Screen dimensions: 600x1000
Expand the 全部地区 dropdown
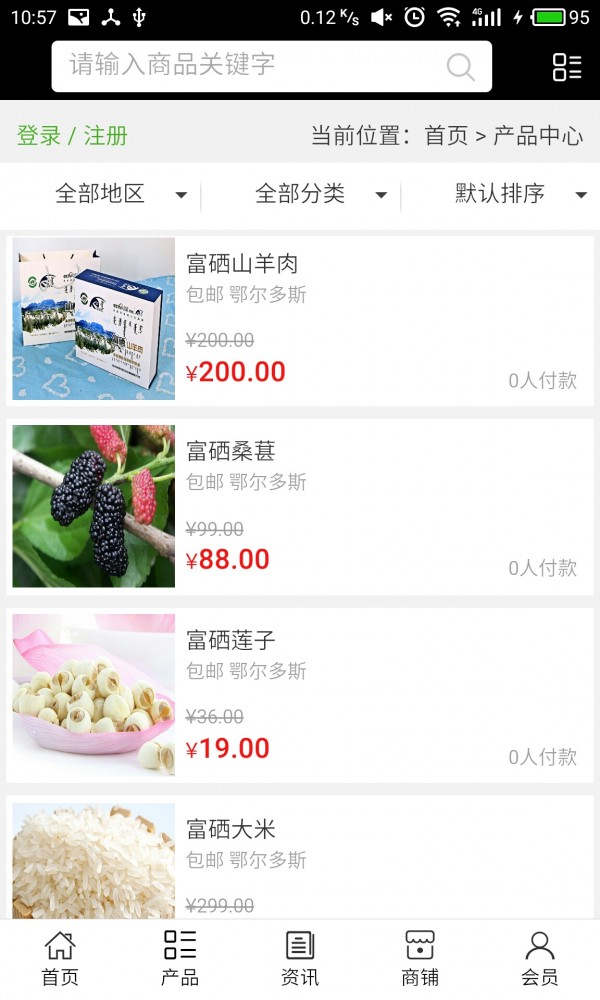pyautogui.click(x=120, y=194)
